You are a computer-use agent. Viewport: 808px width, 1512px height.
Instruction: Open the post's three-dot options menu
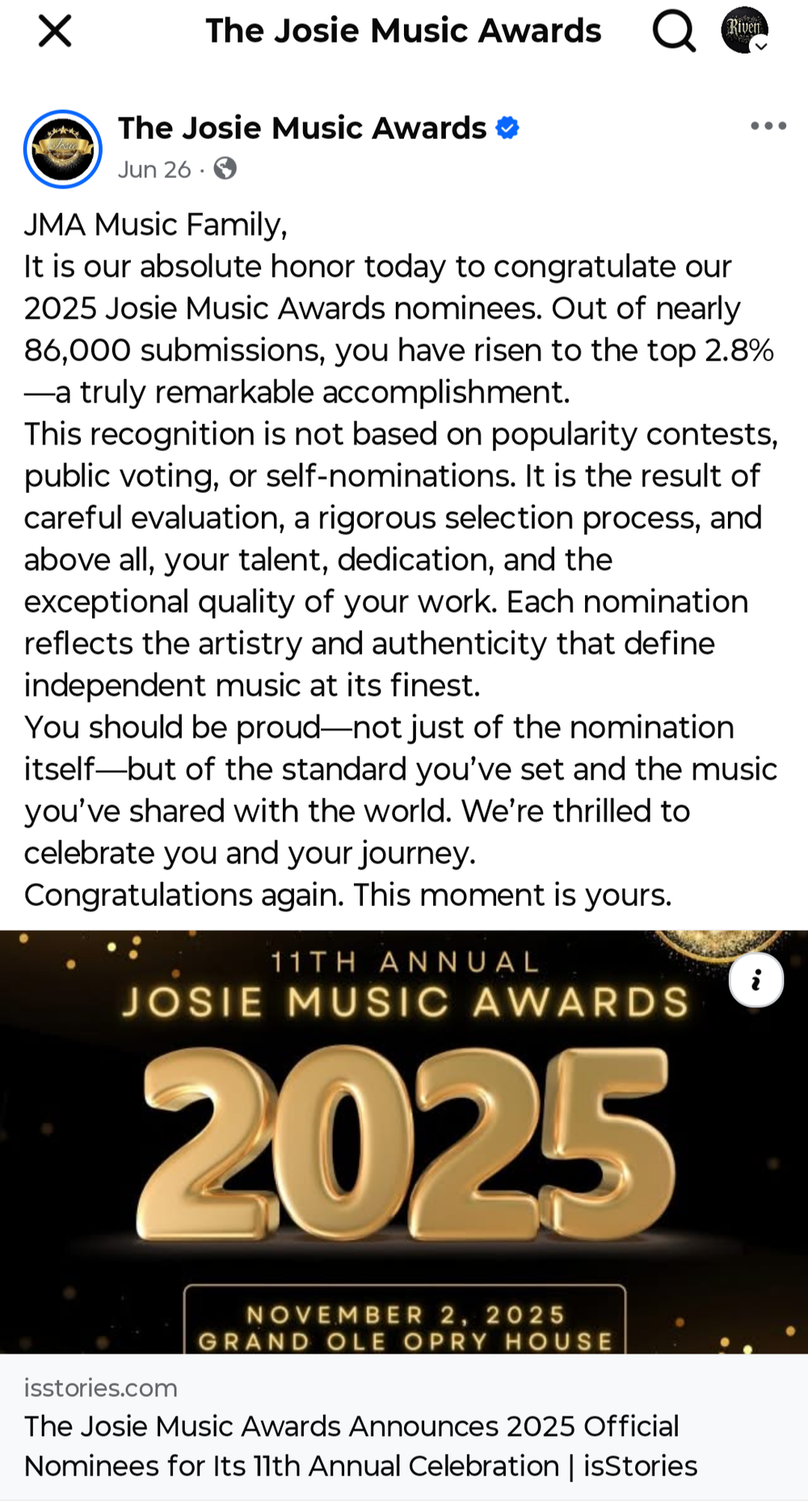[768, 126]
